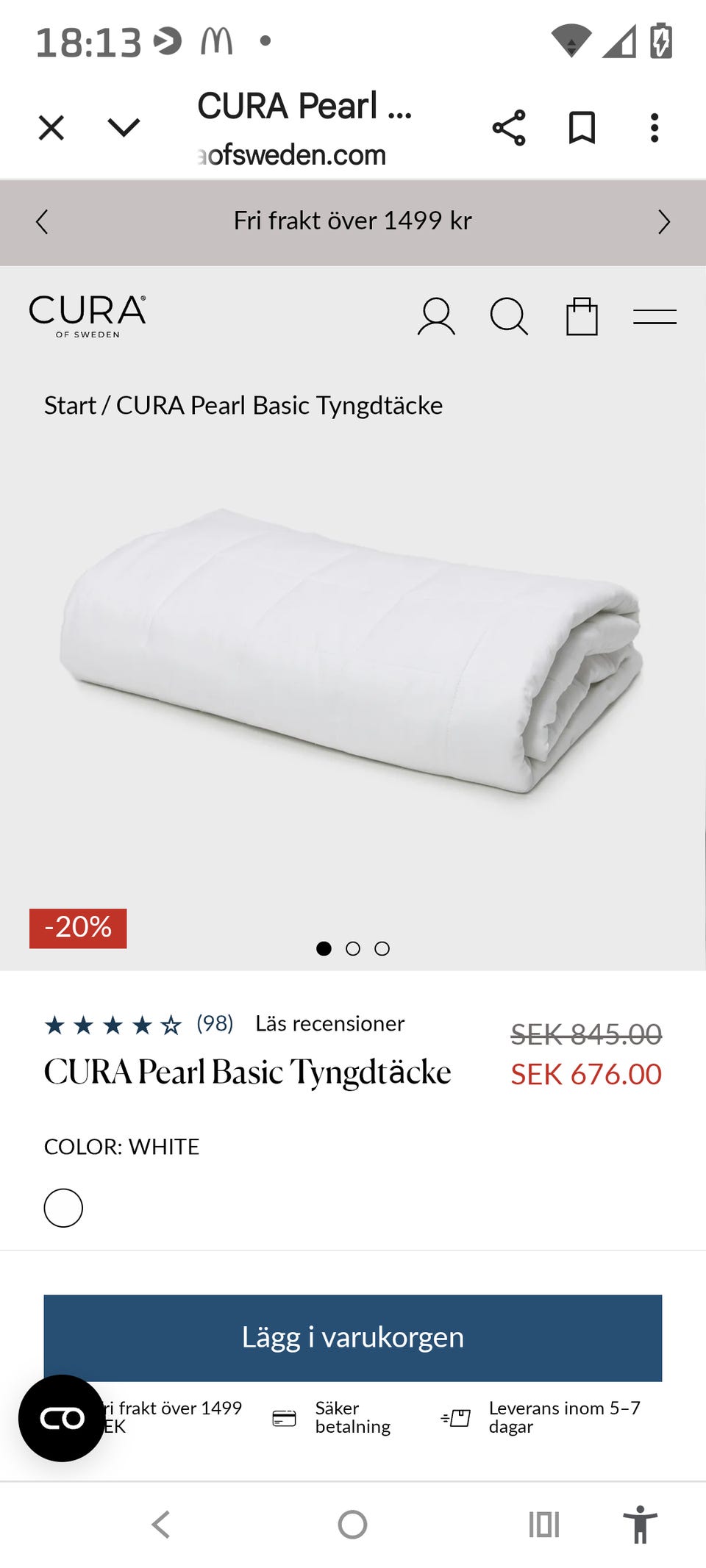Screen dimensions: 706x1568
Task: Show previous promo banner message
Action: pyautogui.click(x=42, y=221)
